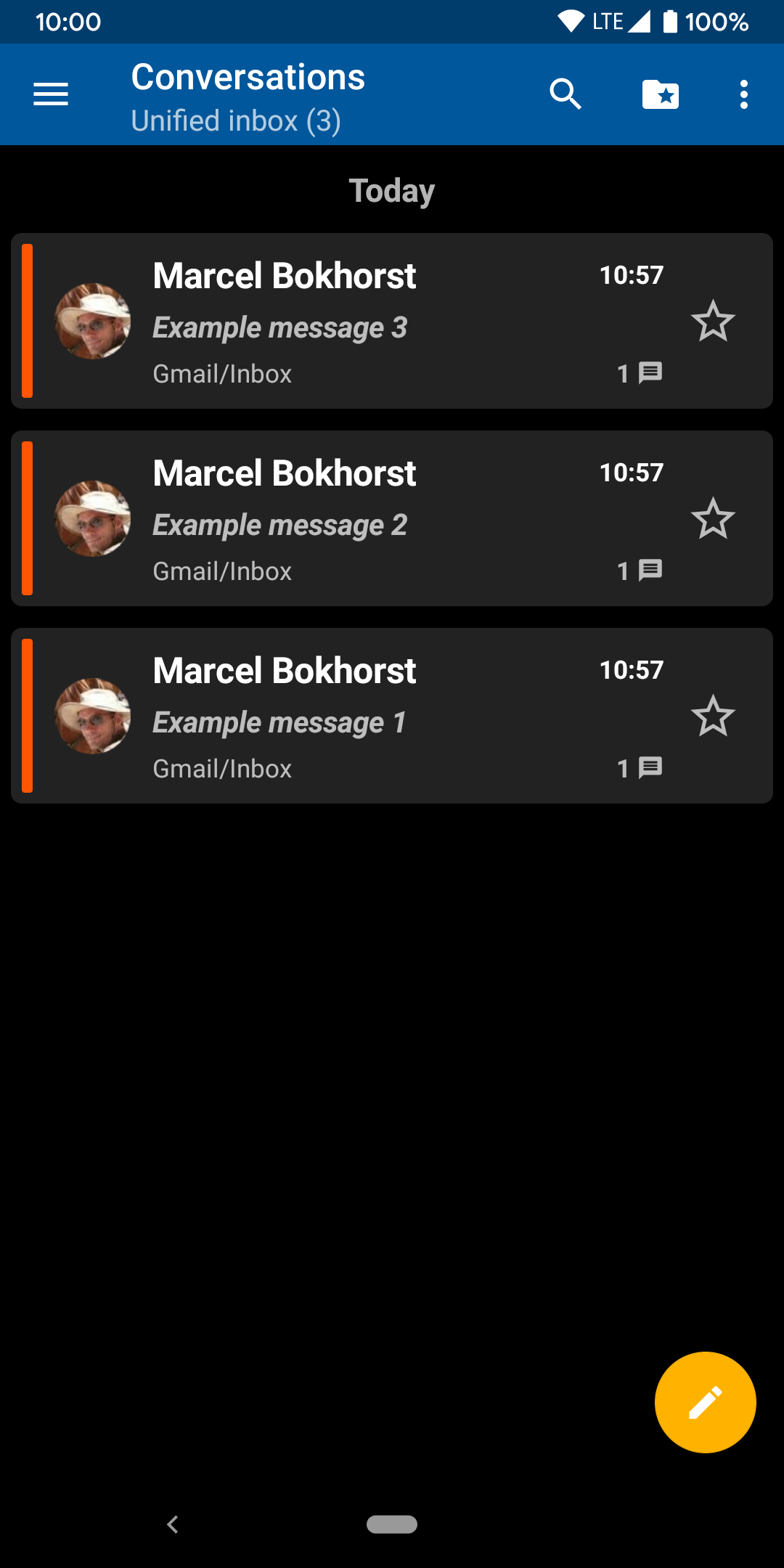Open the starred folder icon
The image size is (784, 1568).
point(661,94)
